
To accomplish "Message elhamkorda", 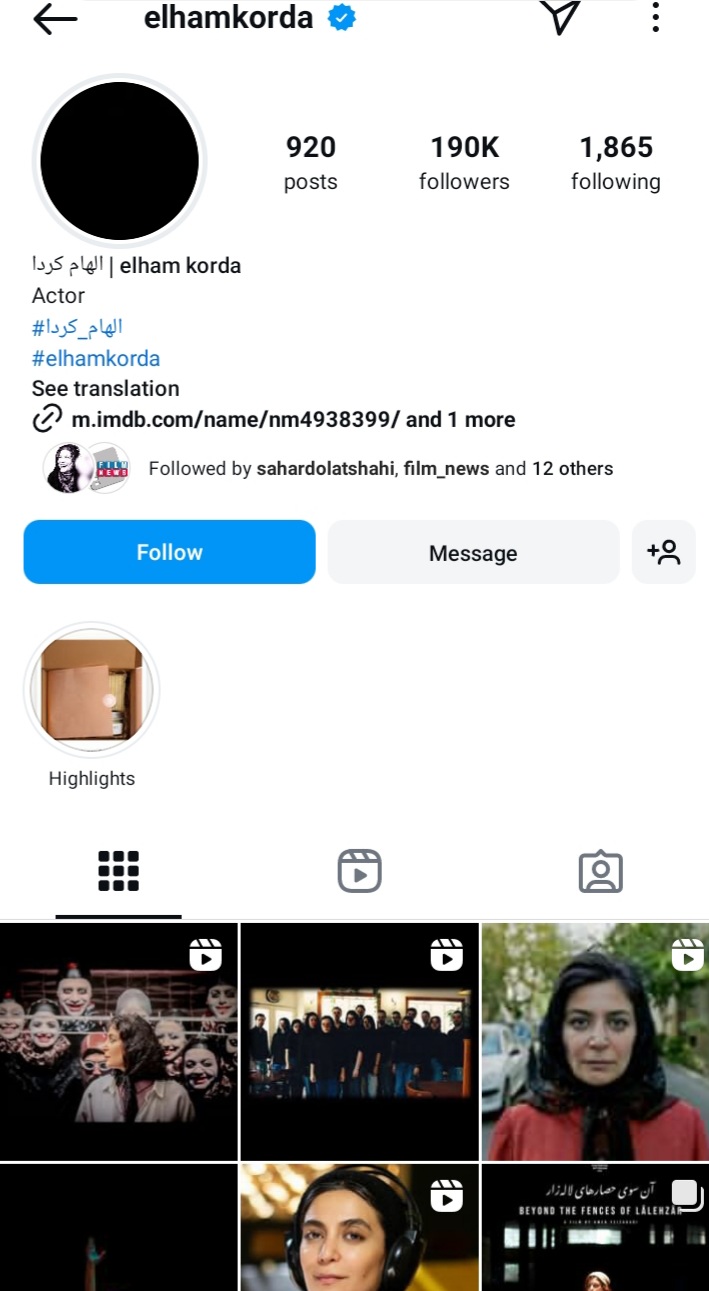I will coord(473,553).
